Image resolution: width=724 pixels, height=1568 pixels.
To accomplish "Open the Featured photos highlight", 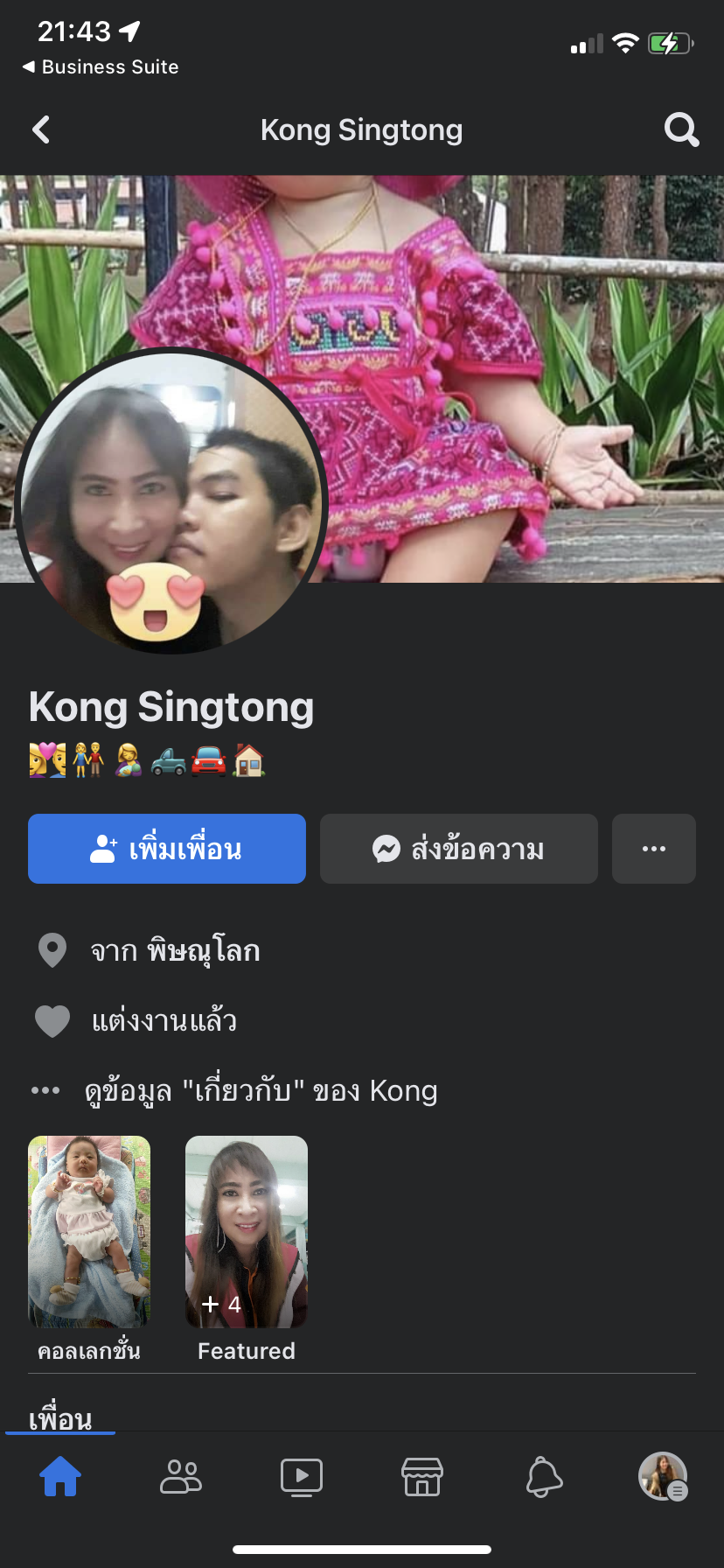I will (x=247, y=1232).
